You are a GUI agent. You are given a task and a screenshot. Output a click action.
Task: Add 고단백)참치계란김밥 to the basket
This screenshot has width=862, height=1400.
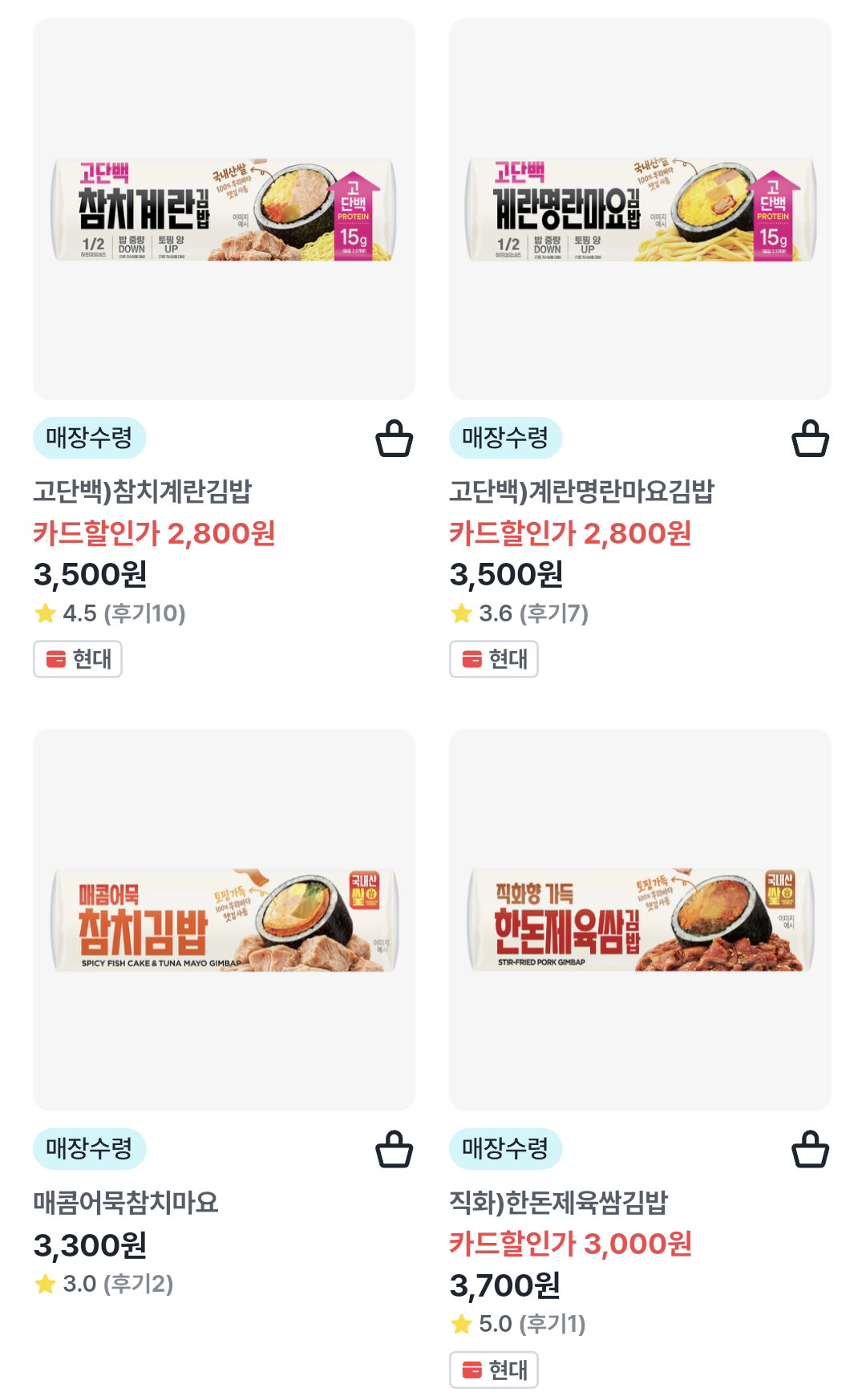395,439
